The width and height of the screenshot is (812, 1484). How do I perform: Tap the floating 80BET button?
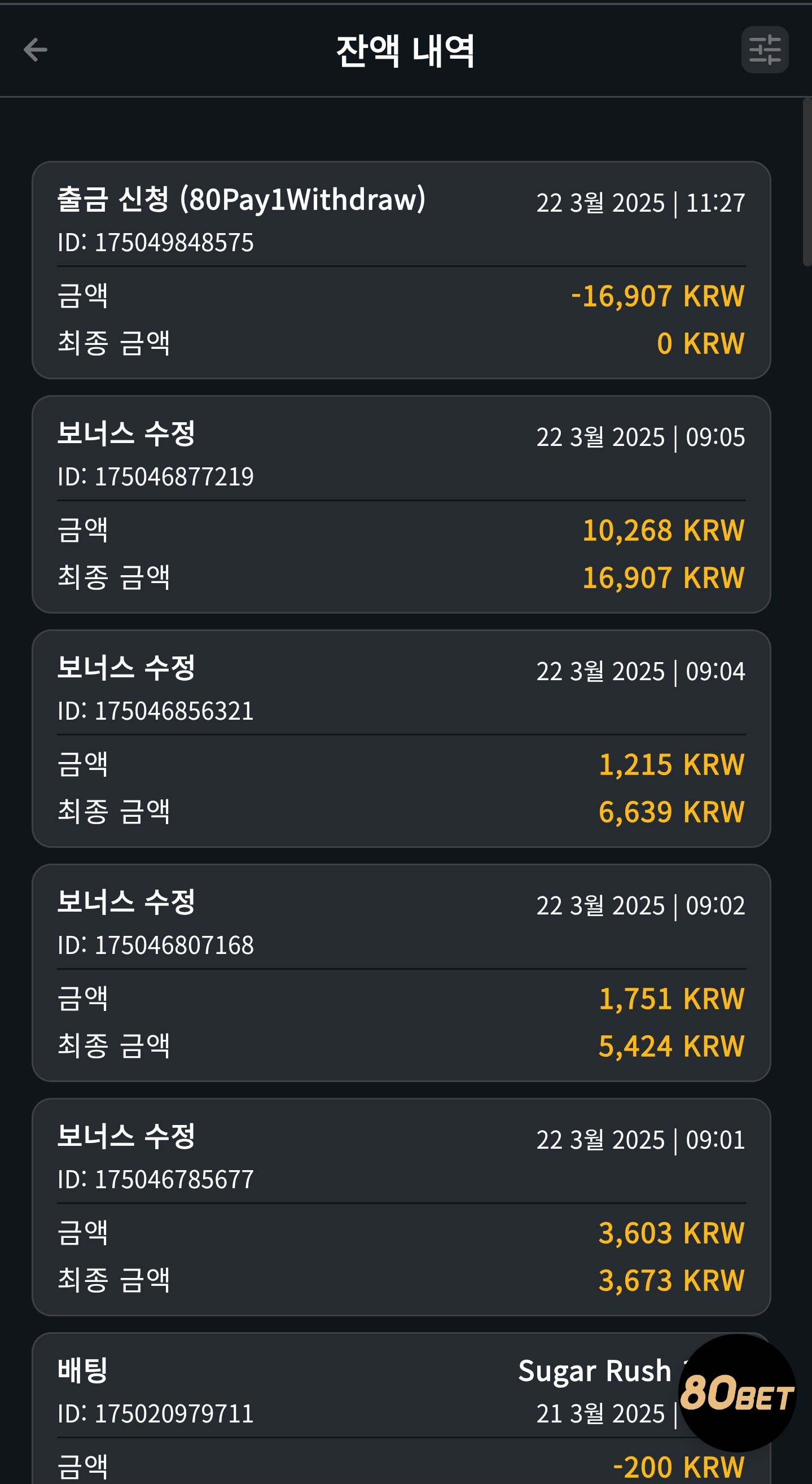point(737,1393)
